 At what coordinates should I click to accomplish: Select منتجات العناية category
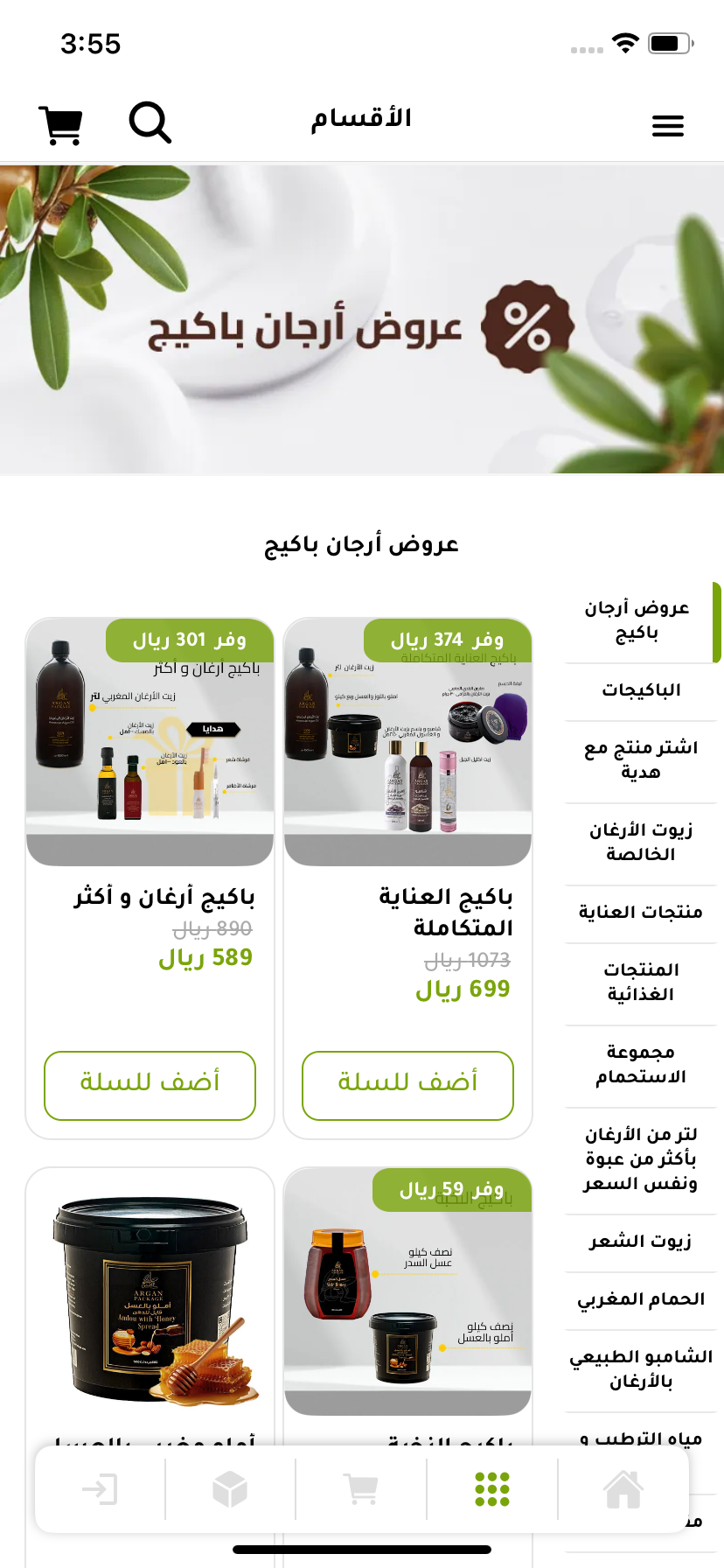coord(640,913)
